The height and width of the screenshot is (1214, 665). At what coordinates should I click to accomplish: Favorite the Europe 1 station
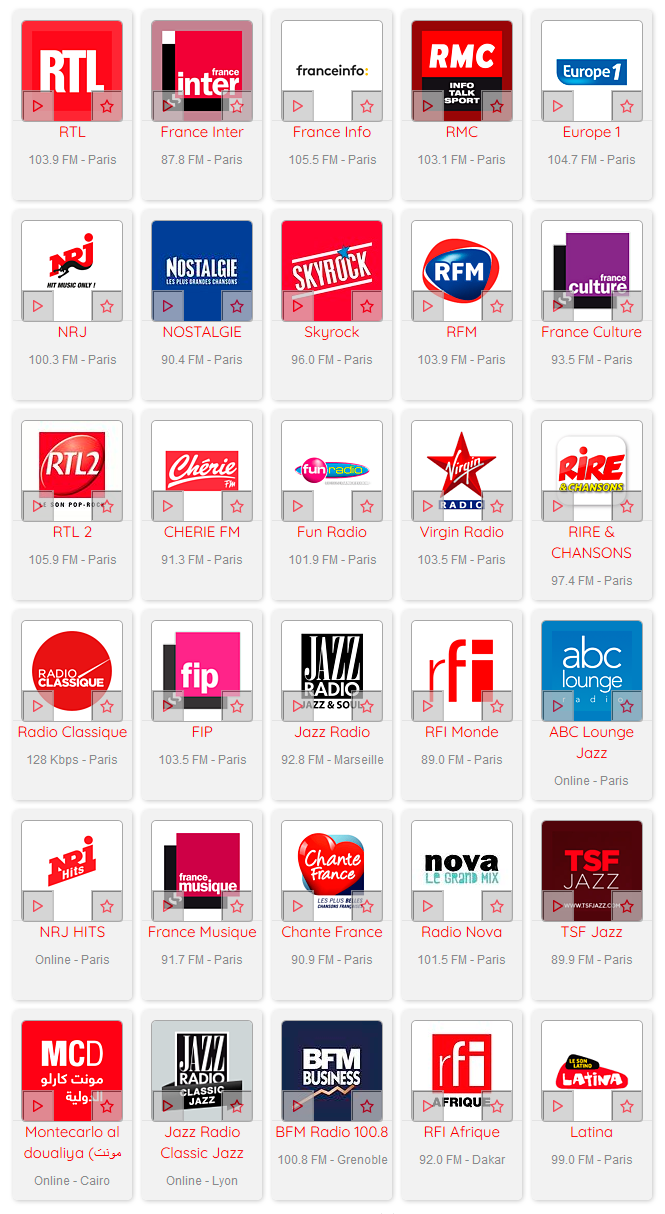pos(627,106)
